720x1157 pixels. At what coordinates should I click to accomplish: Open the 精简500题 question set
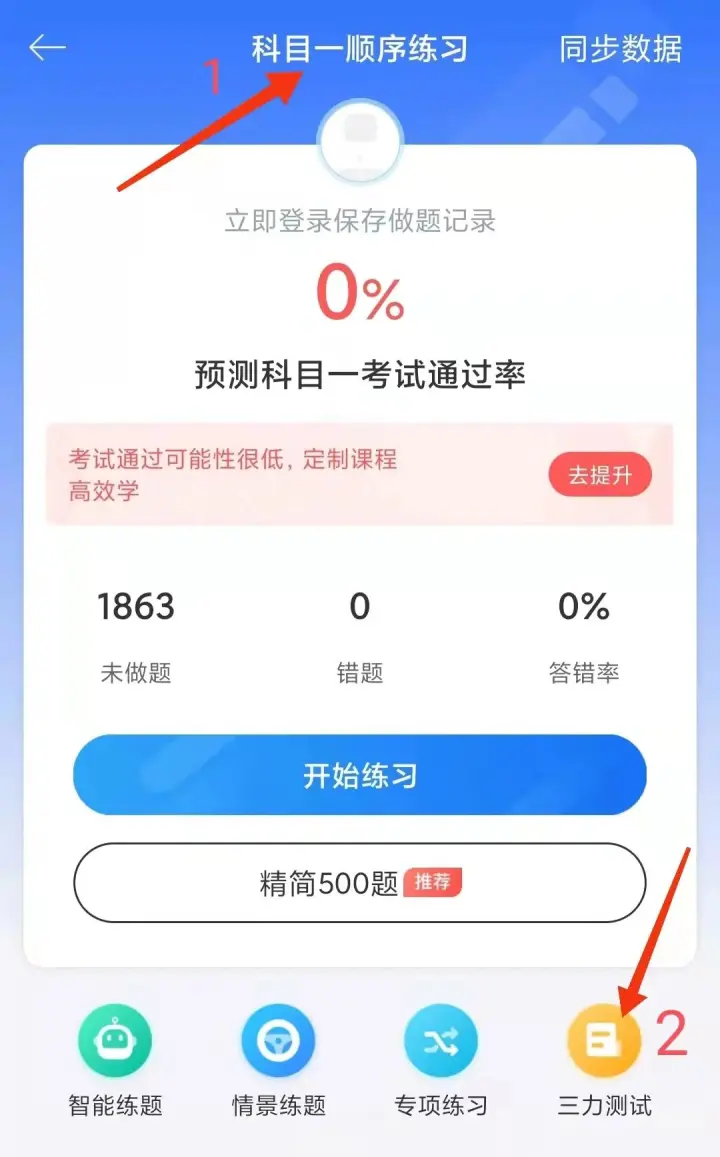point(360,883)
